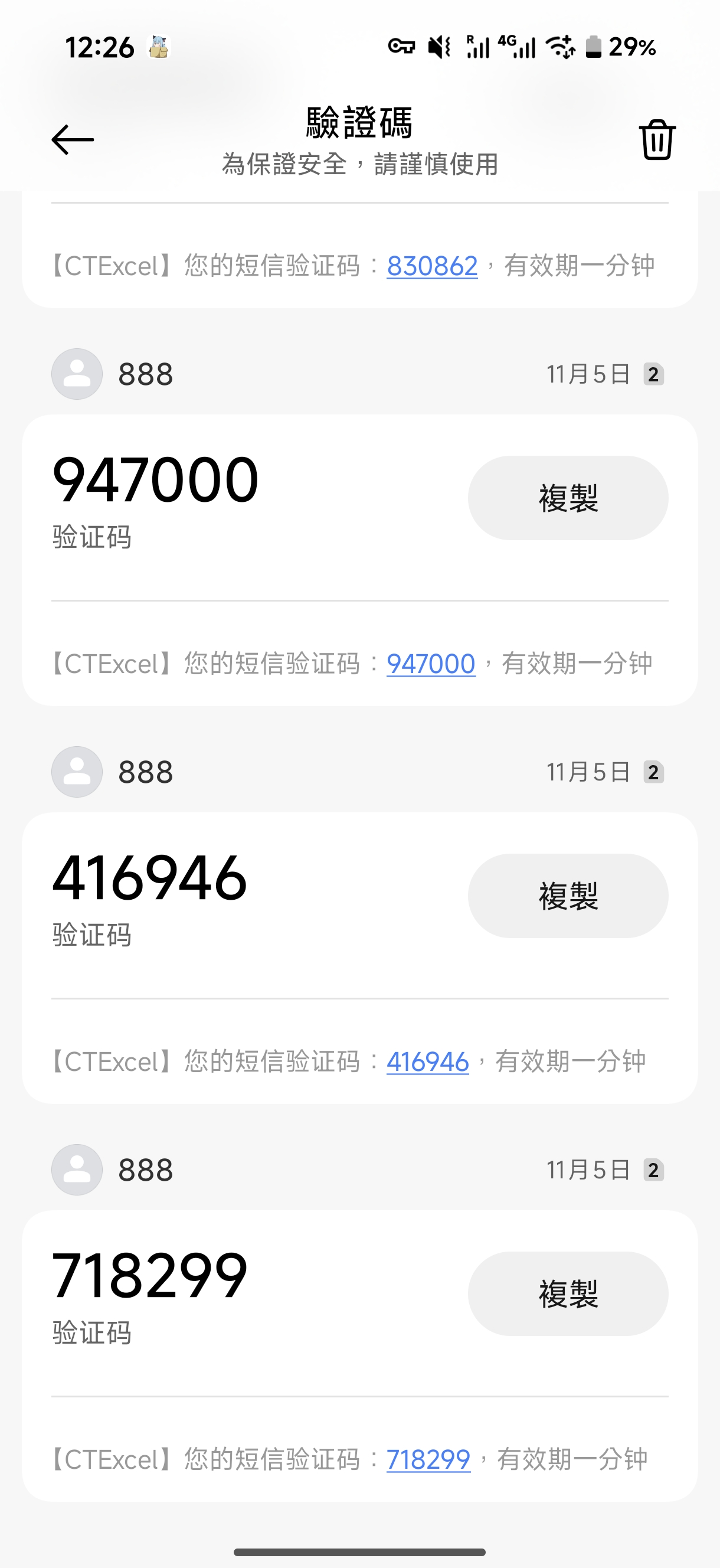720x1568 pixels.
Task: Select the 718299 hyperlink in the SMS text
Action: 428,1459
